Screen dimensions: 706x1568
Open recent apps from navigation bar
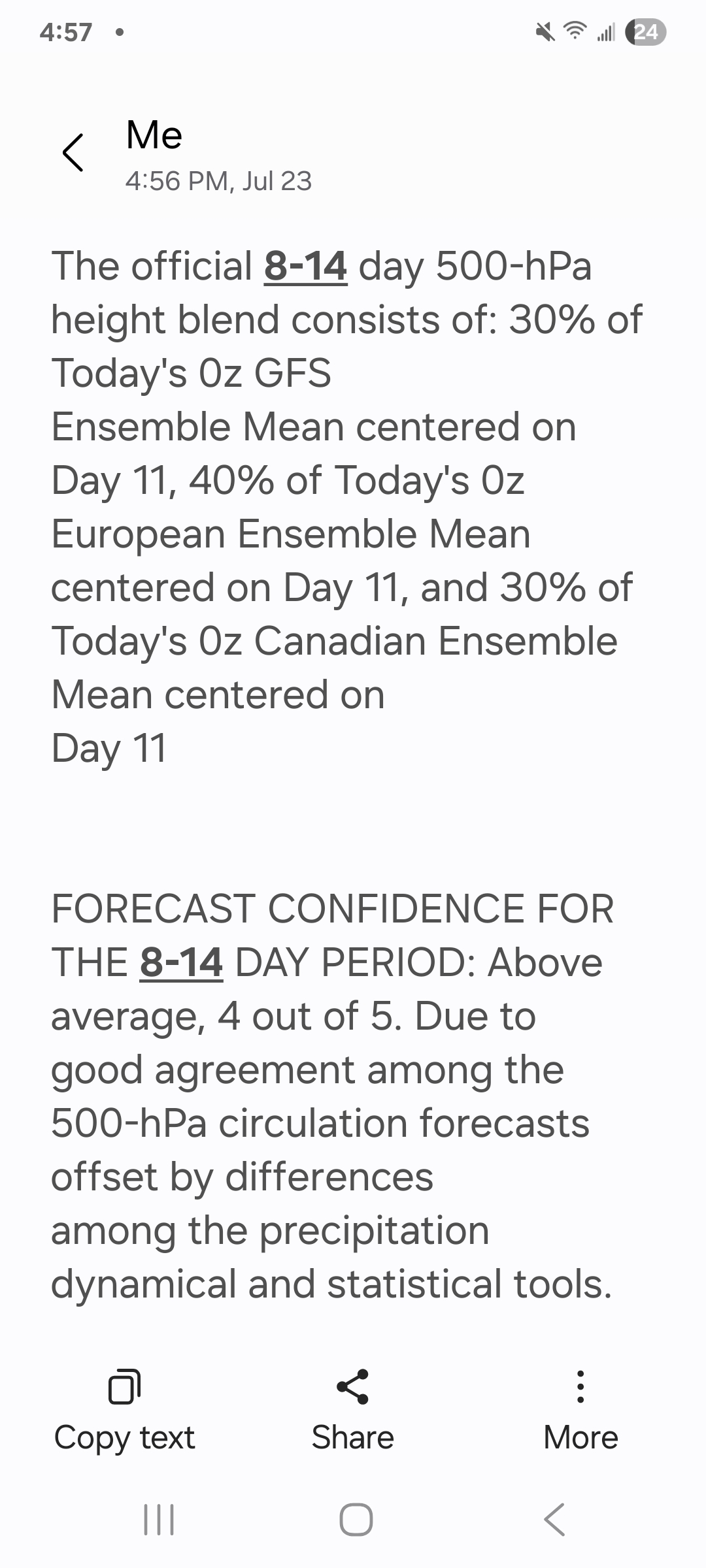coord(159,1519)
